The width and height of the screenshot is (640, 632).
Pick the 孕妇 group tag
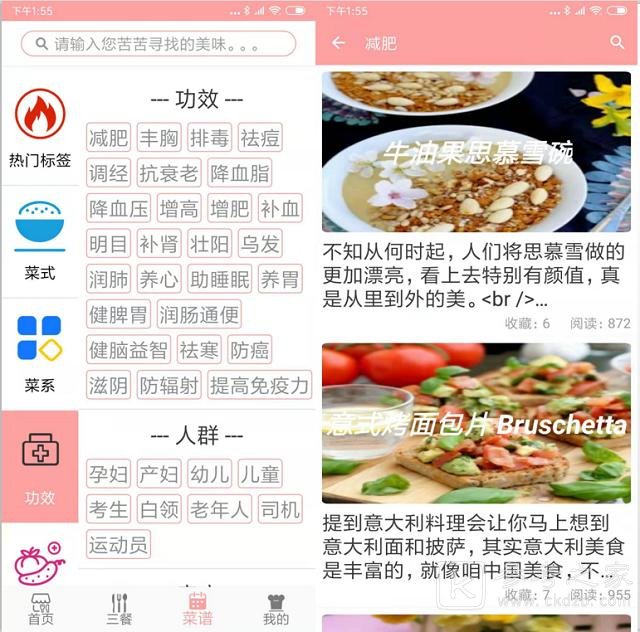click(109, 474)
